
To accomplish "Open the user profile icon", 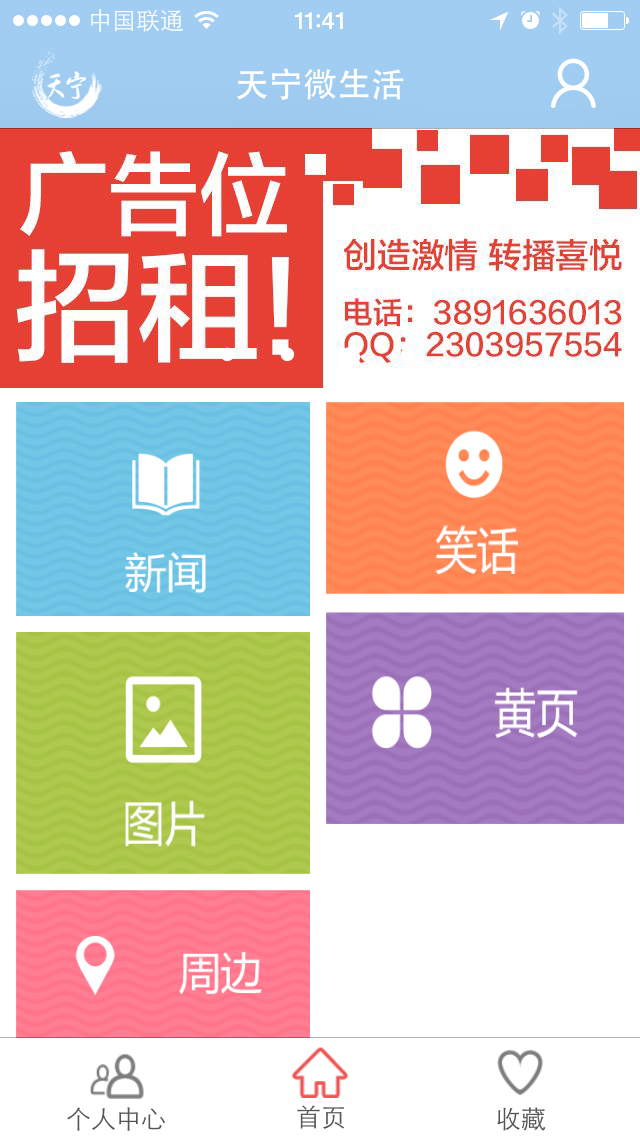I will (x=573, y=85).
